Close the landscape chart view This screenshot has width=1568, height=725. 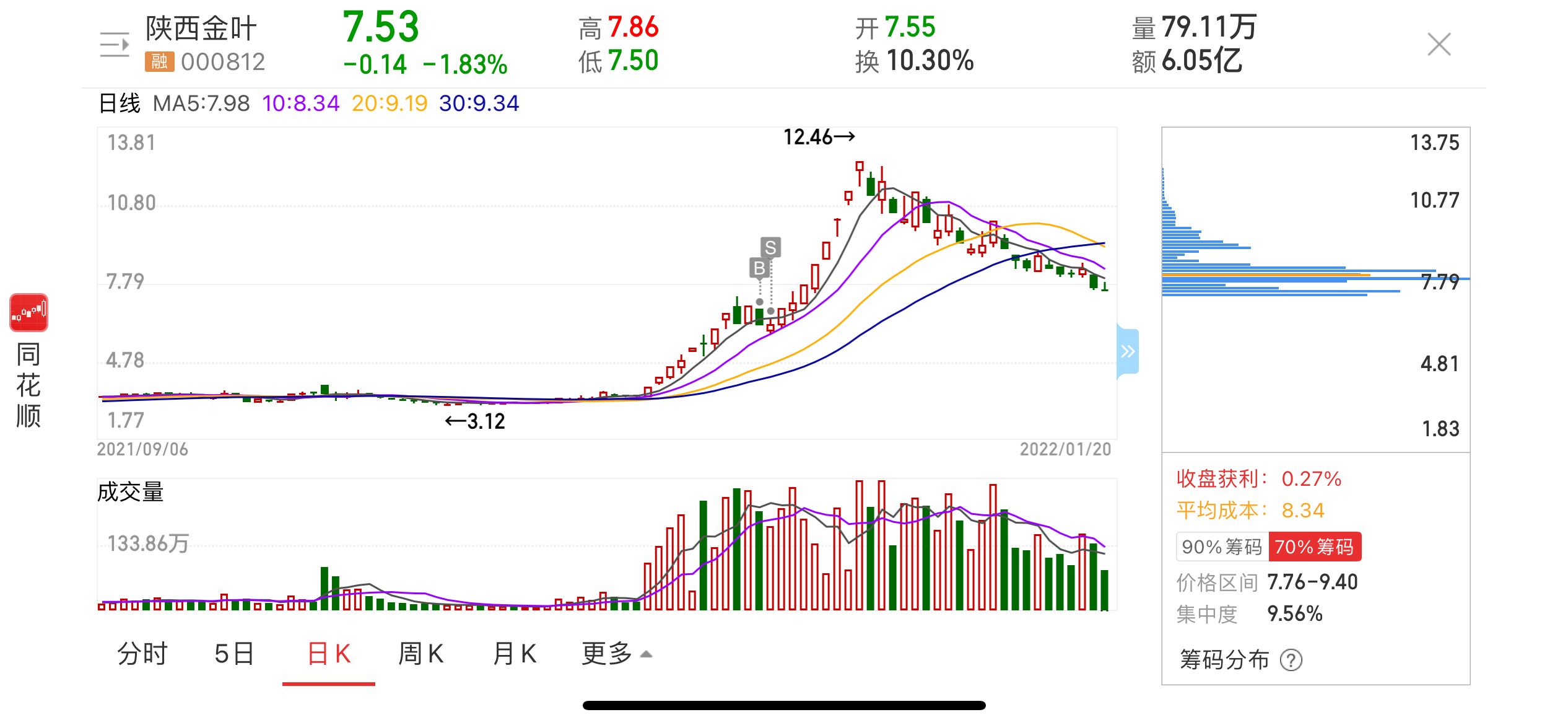(1439, 45)
